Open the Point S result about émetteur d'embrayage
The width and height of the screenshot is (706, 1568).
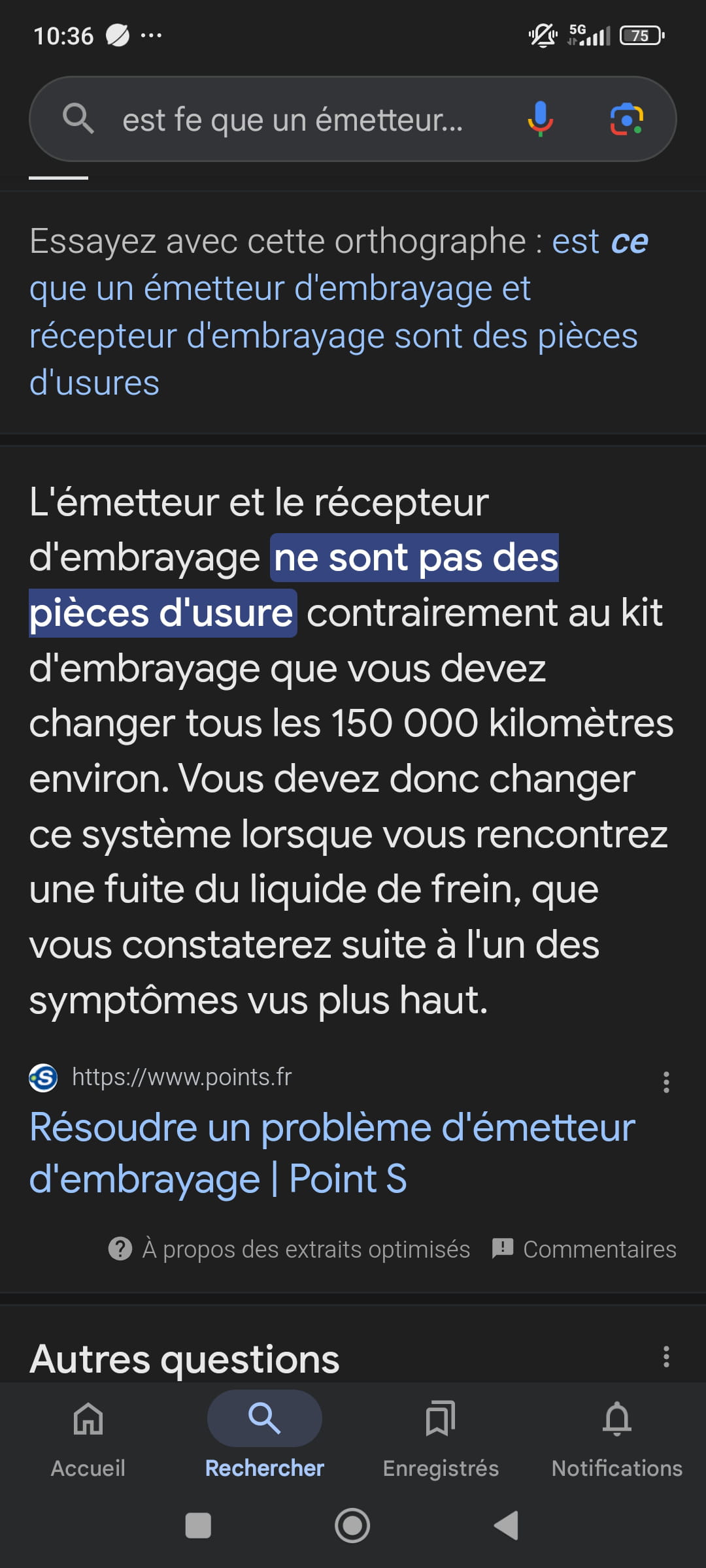point(332,1152)
